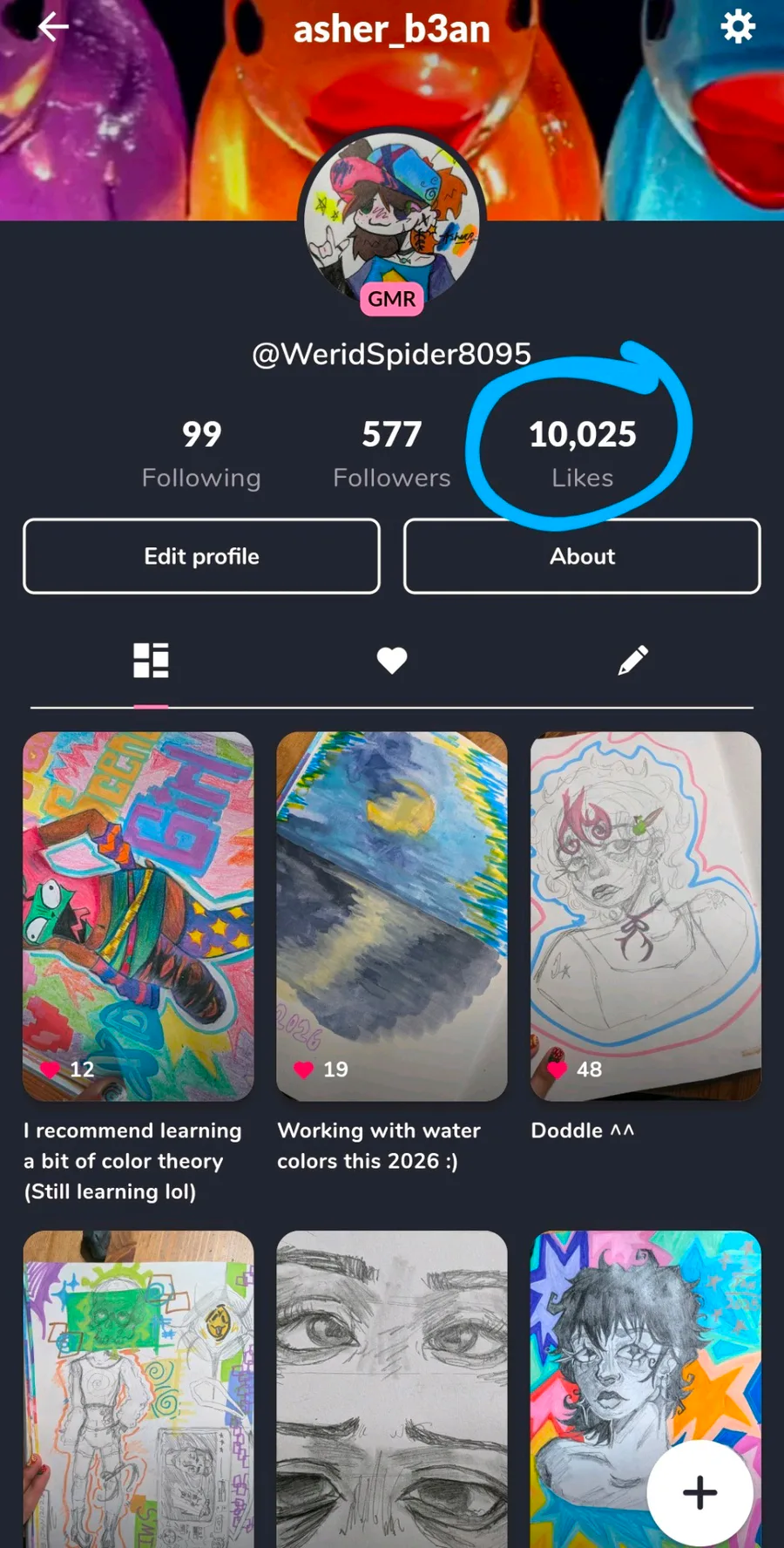Open the color theory drawing post
784x1548 pixels.
(x=139, y=915)
